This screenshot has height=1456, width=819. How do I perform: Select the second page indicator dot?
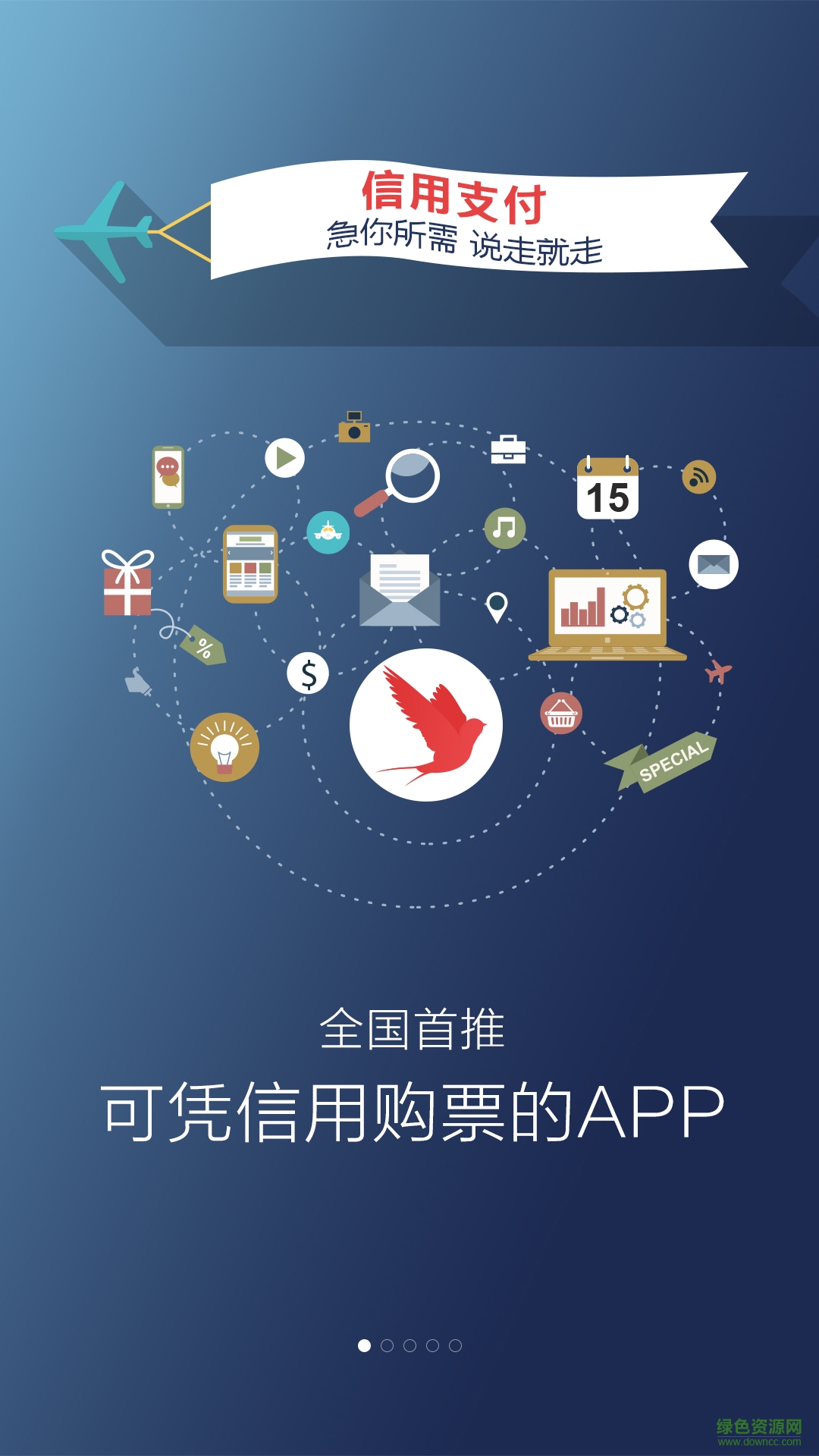(x=387, y=1345)
